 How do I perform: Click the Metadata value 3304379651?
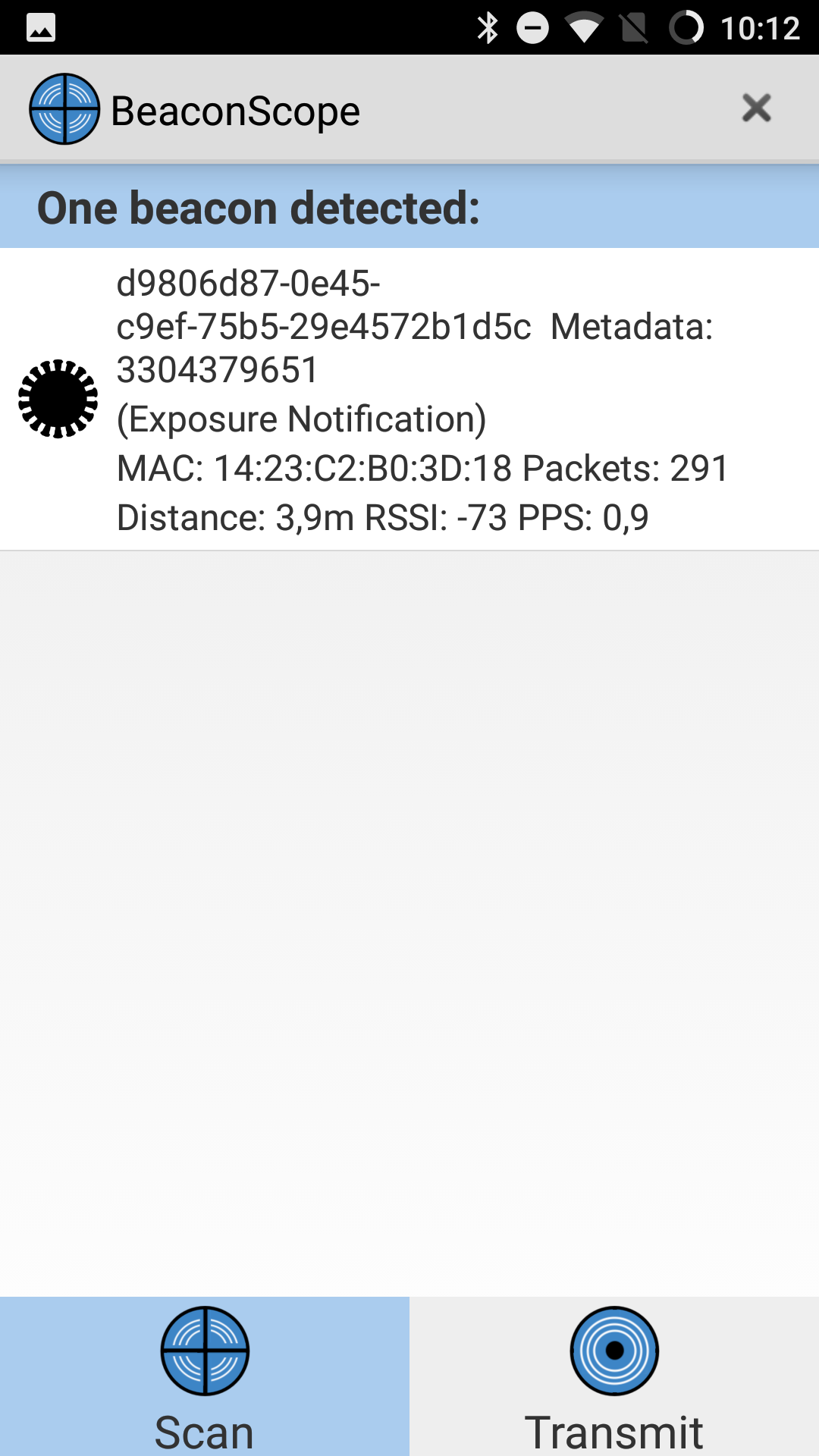pyautogui.click(x=218, y=370)
